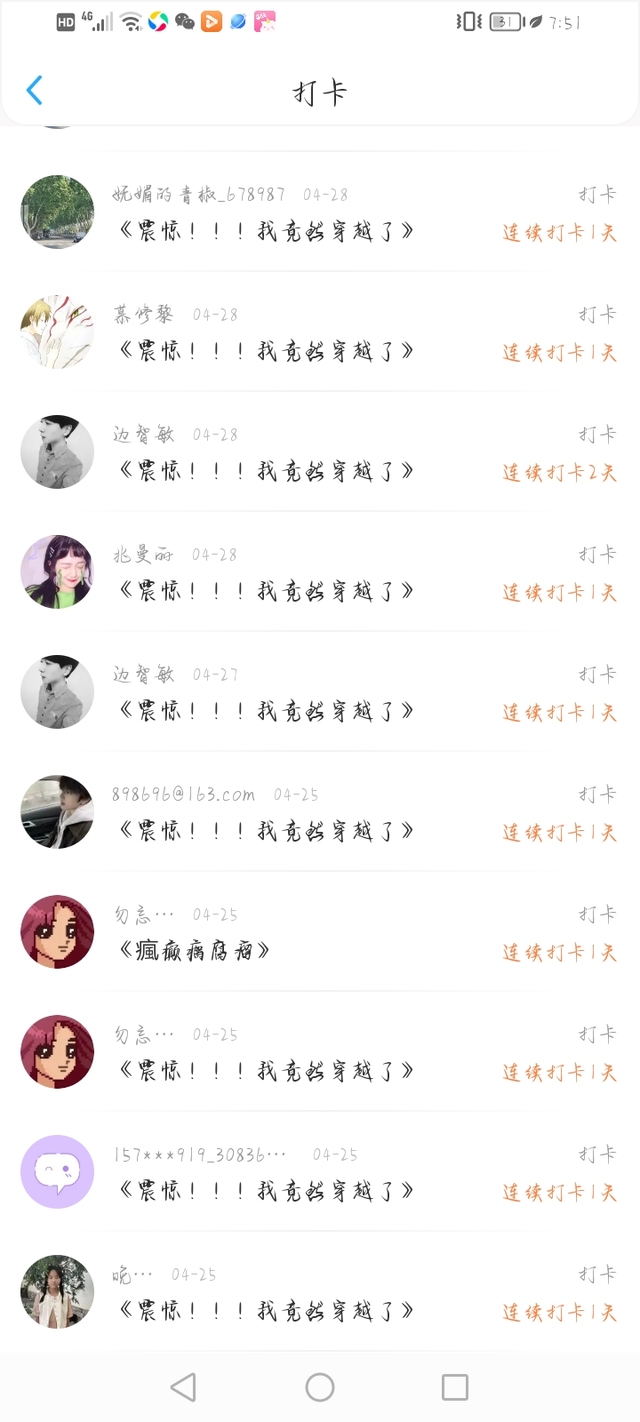Go back using the blue arrow
This screenshot has height=1422, width=640.
[34, 91]
